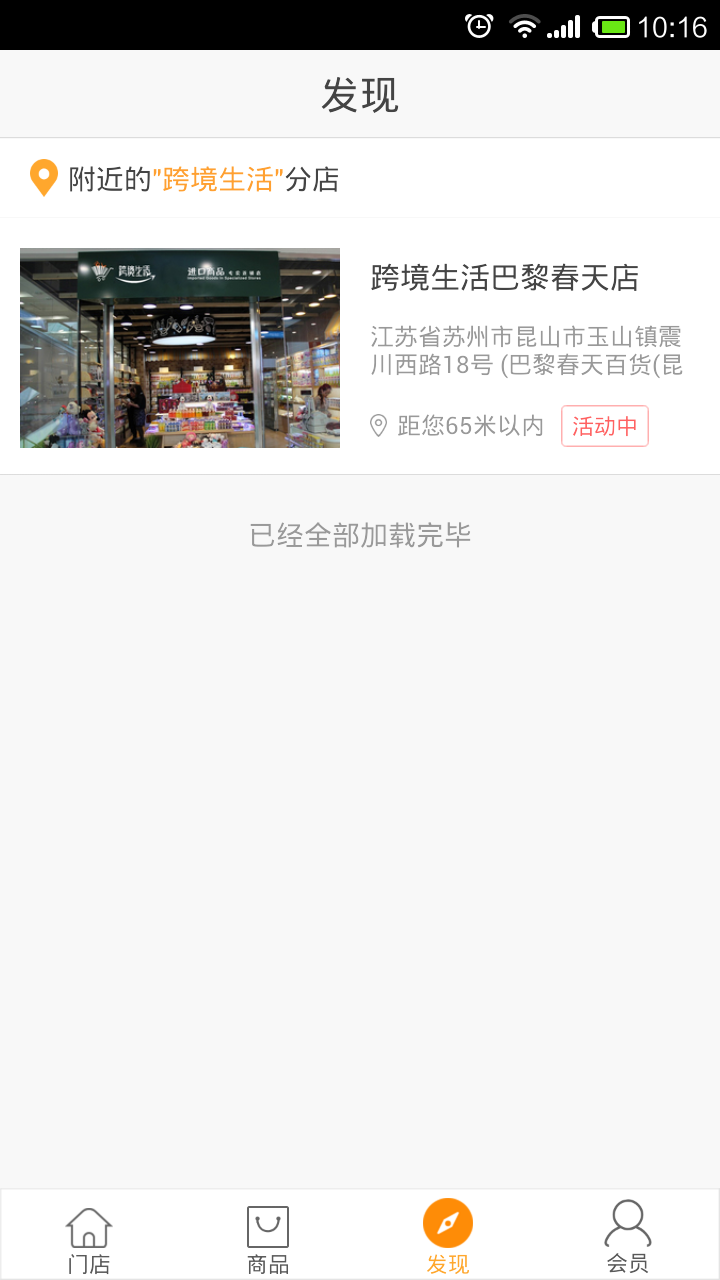Viewport: 720px width, 1280px height.
Task: Click the orange location pin next to 附近的
Action: tap(43, 177)
